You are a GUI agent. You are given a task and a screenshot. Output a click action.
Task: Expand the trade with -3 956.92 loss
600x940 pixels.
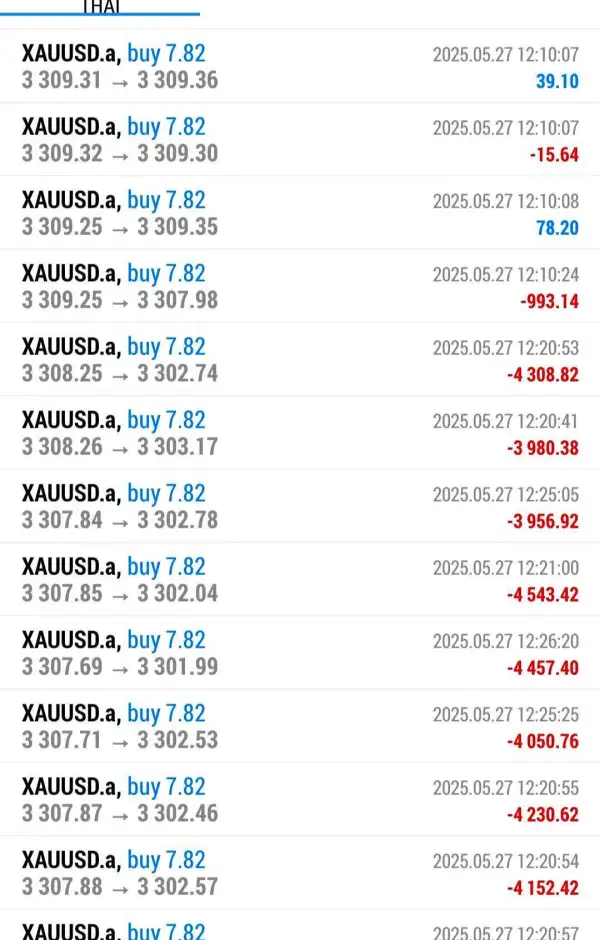tap(300, 506)
